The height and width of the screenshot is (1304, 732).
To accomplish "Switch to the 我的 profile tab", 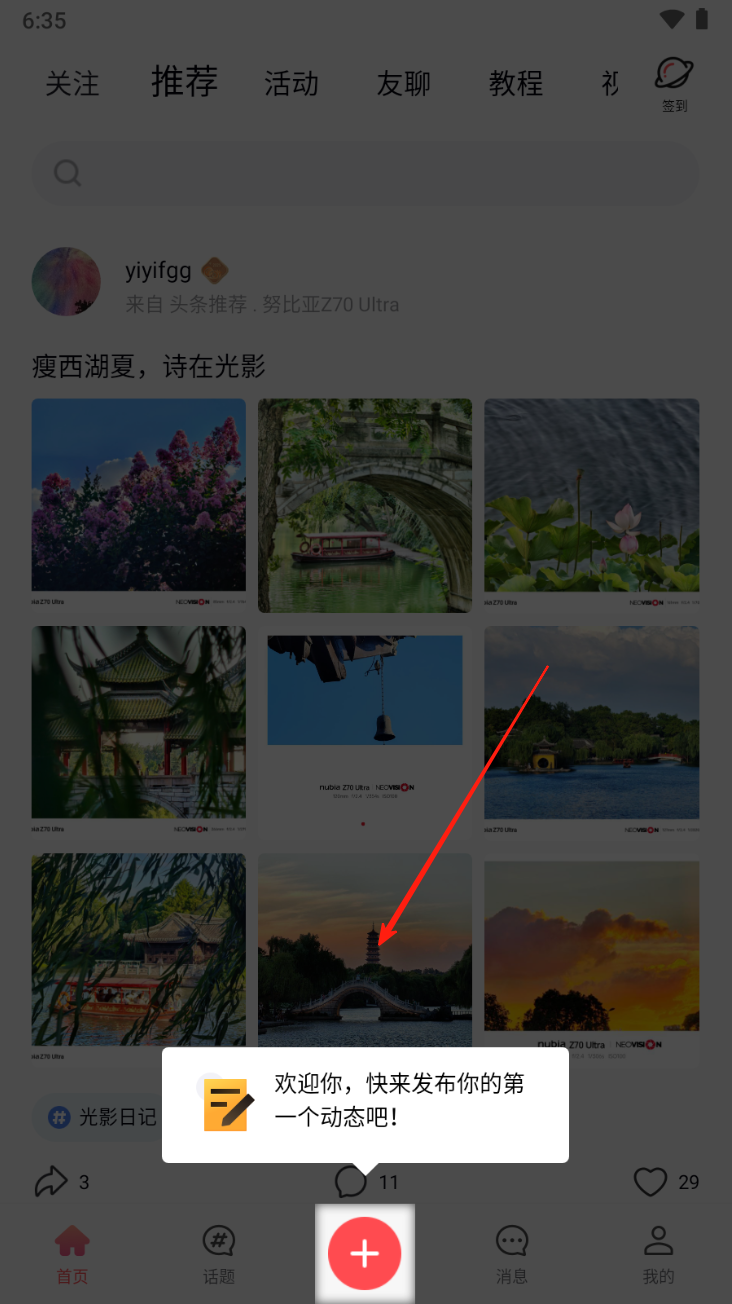I will [658, 1255].
